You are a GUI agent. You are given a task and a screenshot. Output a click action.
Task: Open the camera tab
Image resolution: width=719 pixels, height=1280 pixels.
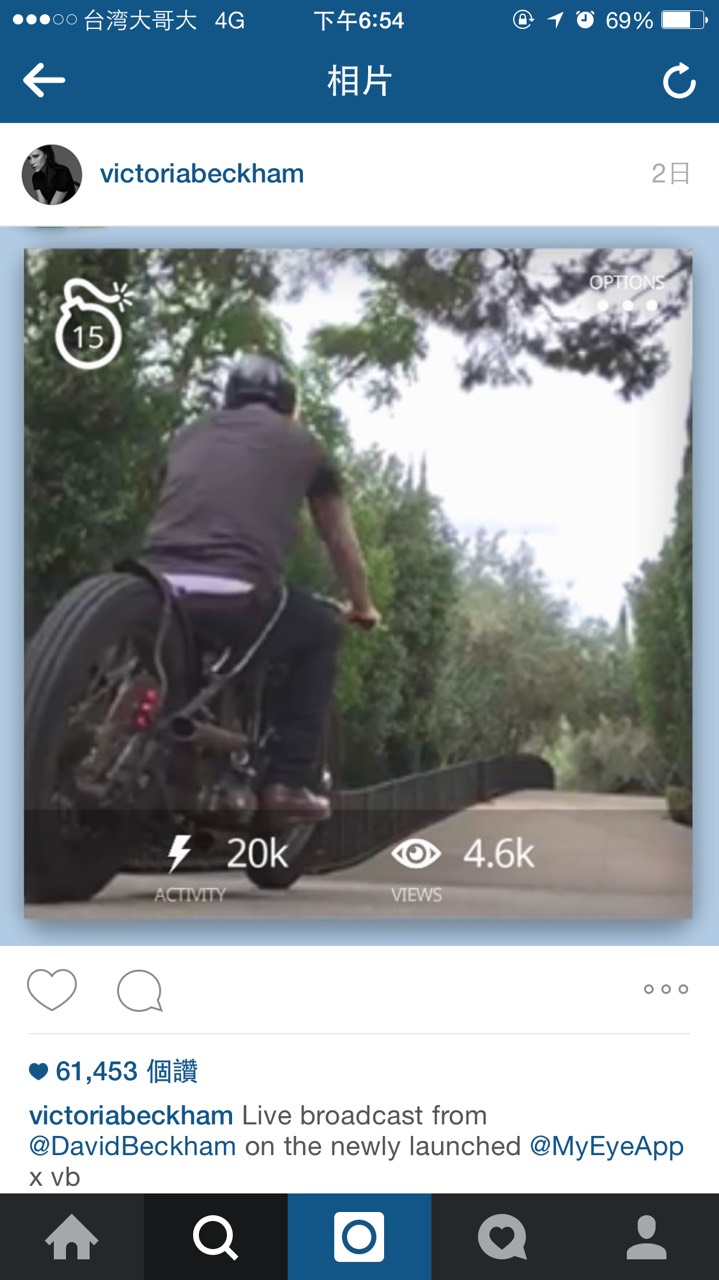359,1238
